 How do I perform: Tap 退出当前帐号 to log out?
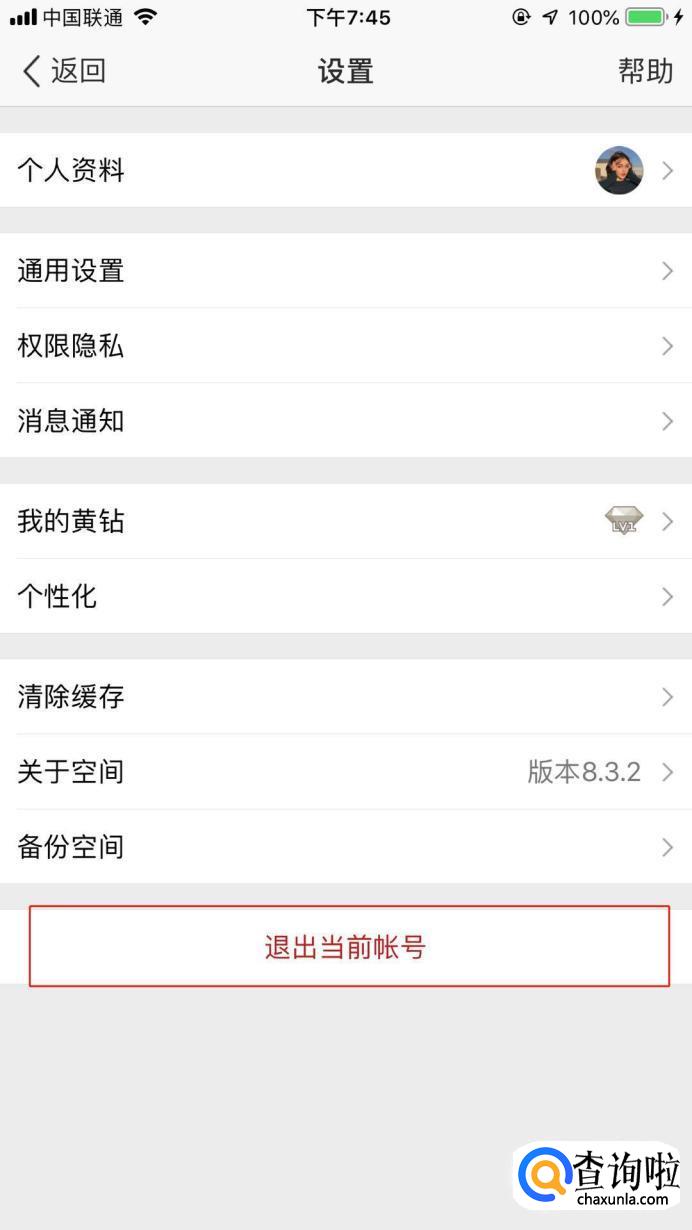point(348,946)
